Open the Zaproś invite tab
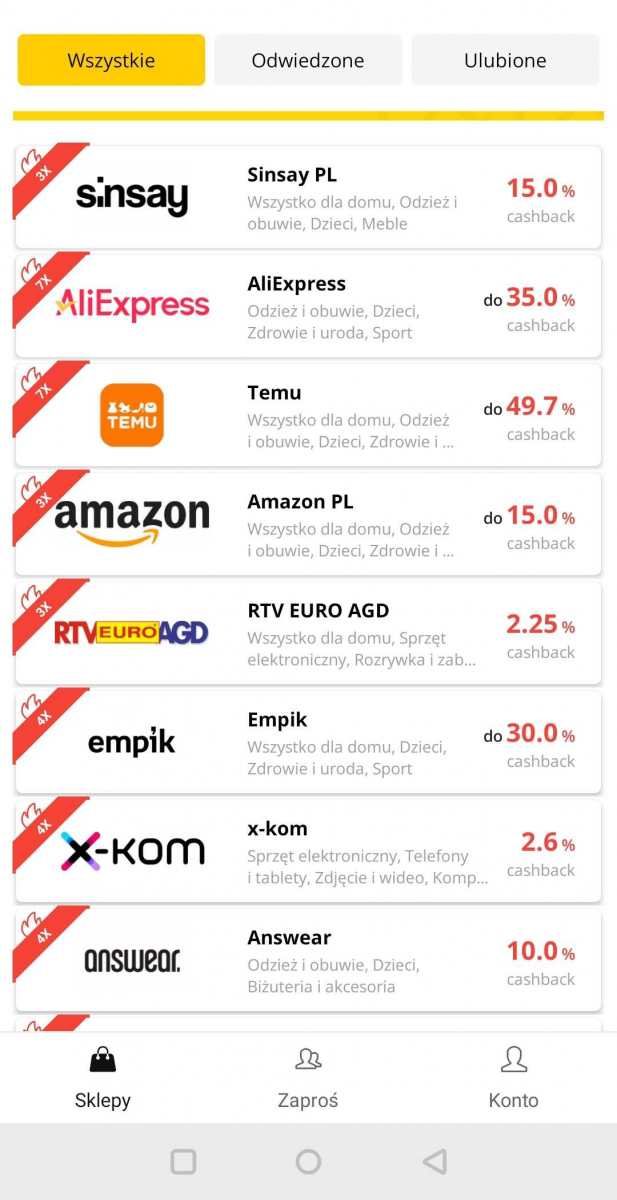The height and width of the screenshot is (1200, 617). [x=308, y=1077]
